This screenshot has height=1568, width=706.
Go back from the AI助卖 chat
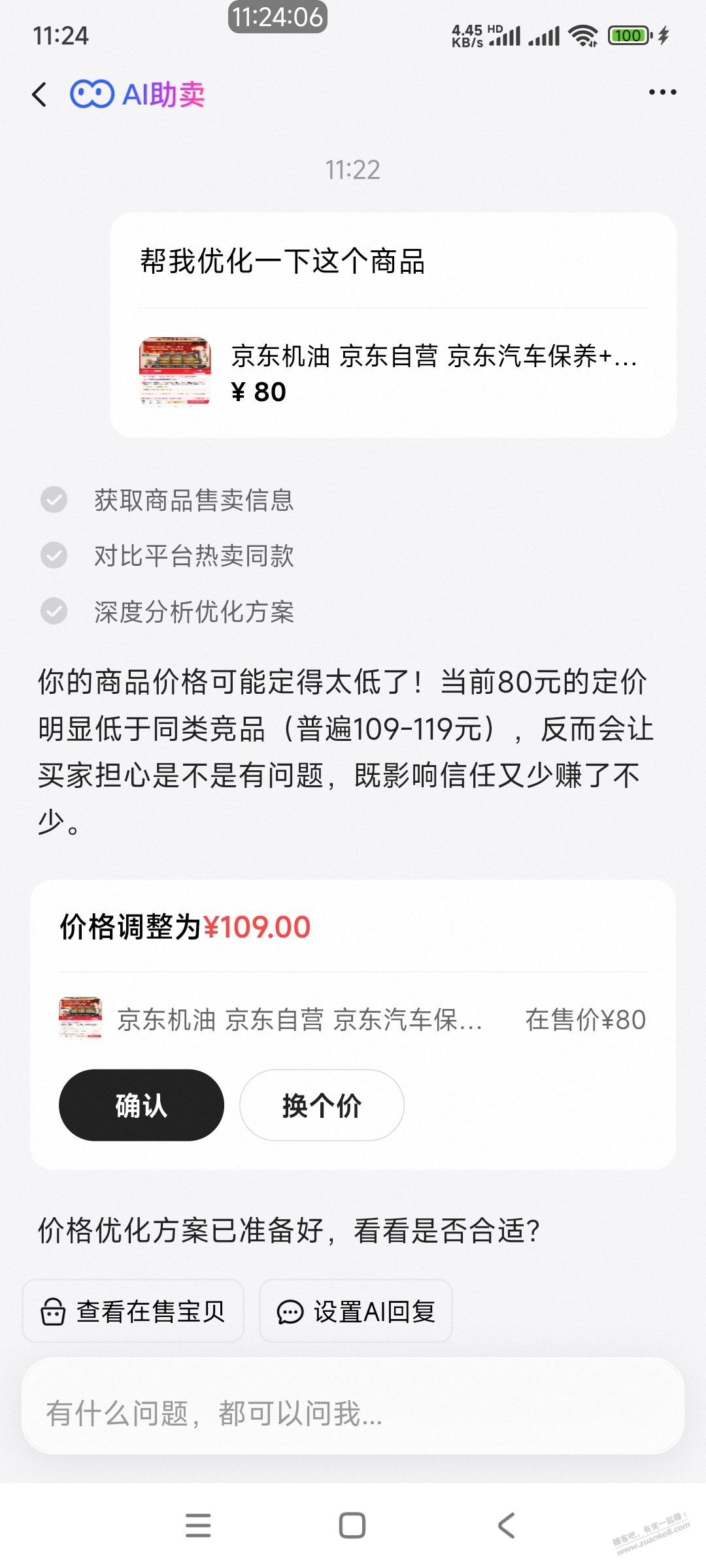coord(40,95)
